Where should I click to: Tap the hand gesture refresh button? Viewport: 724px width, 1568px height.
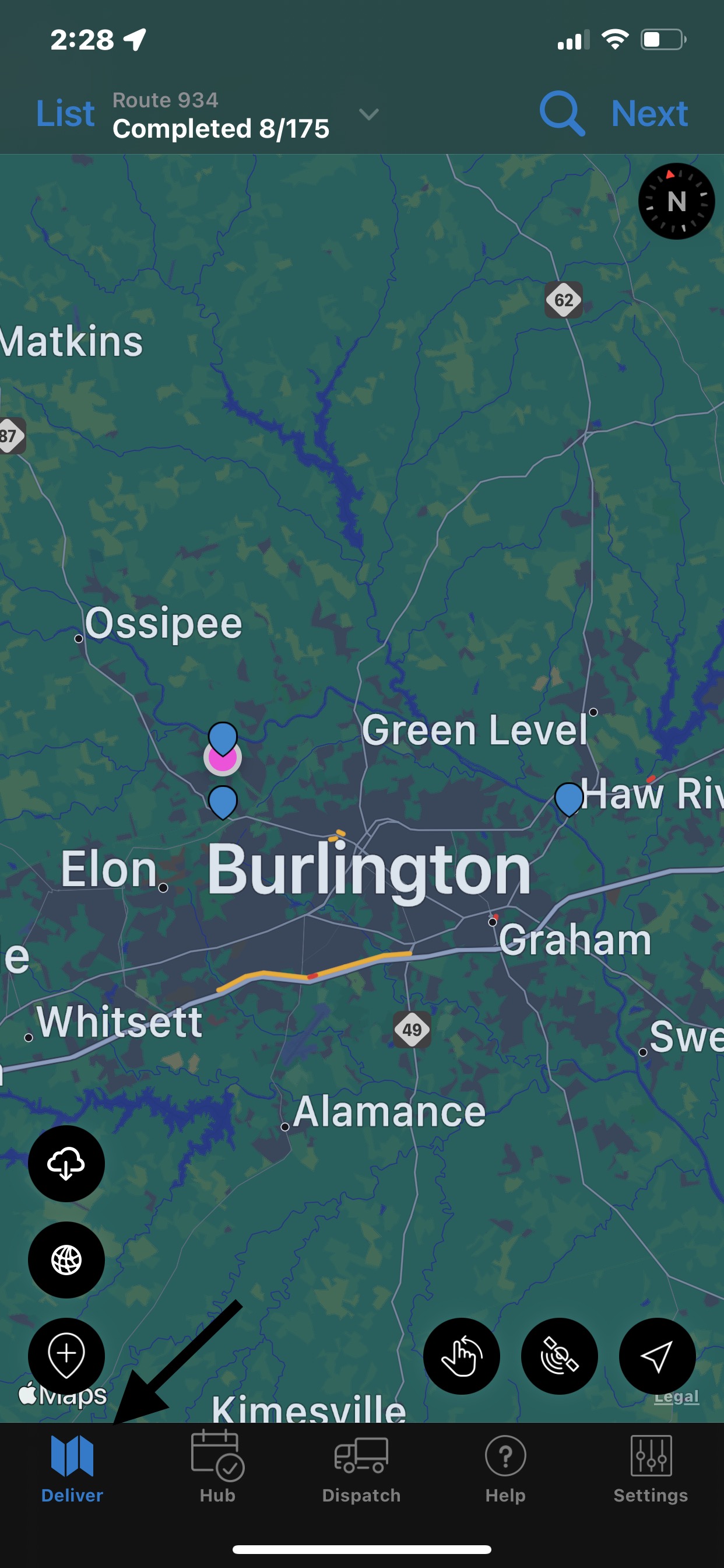coord(461,1356)
